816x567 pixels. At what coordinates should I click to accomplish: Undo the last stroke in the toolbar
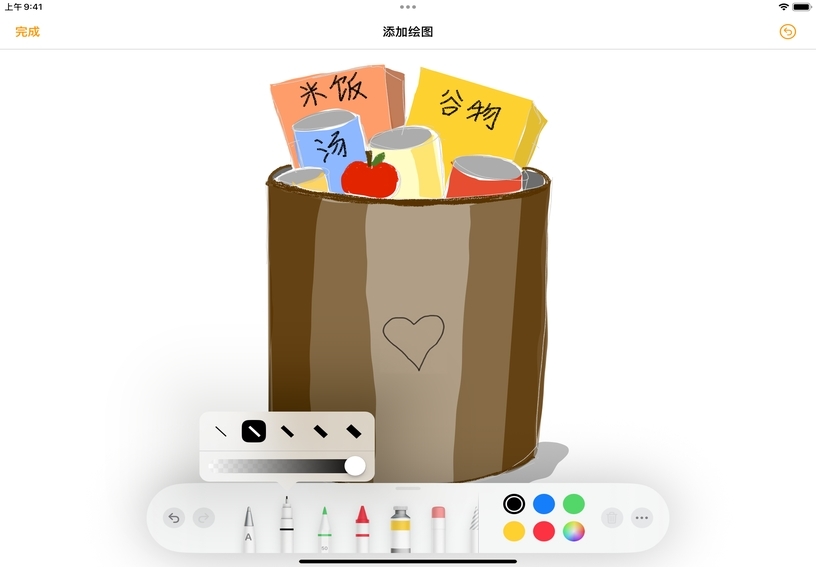(x=174, y=518)
